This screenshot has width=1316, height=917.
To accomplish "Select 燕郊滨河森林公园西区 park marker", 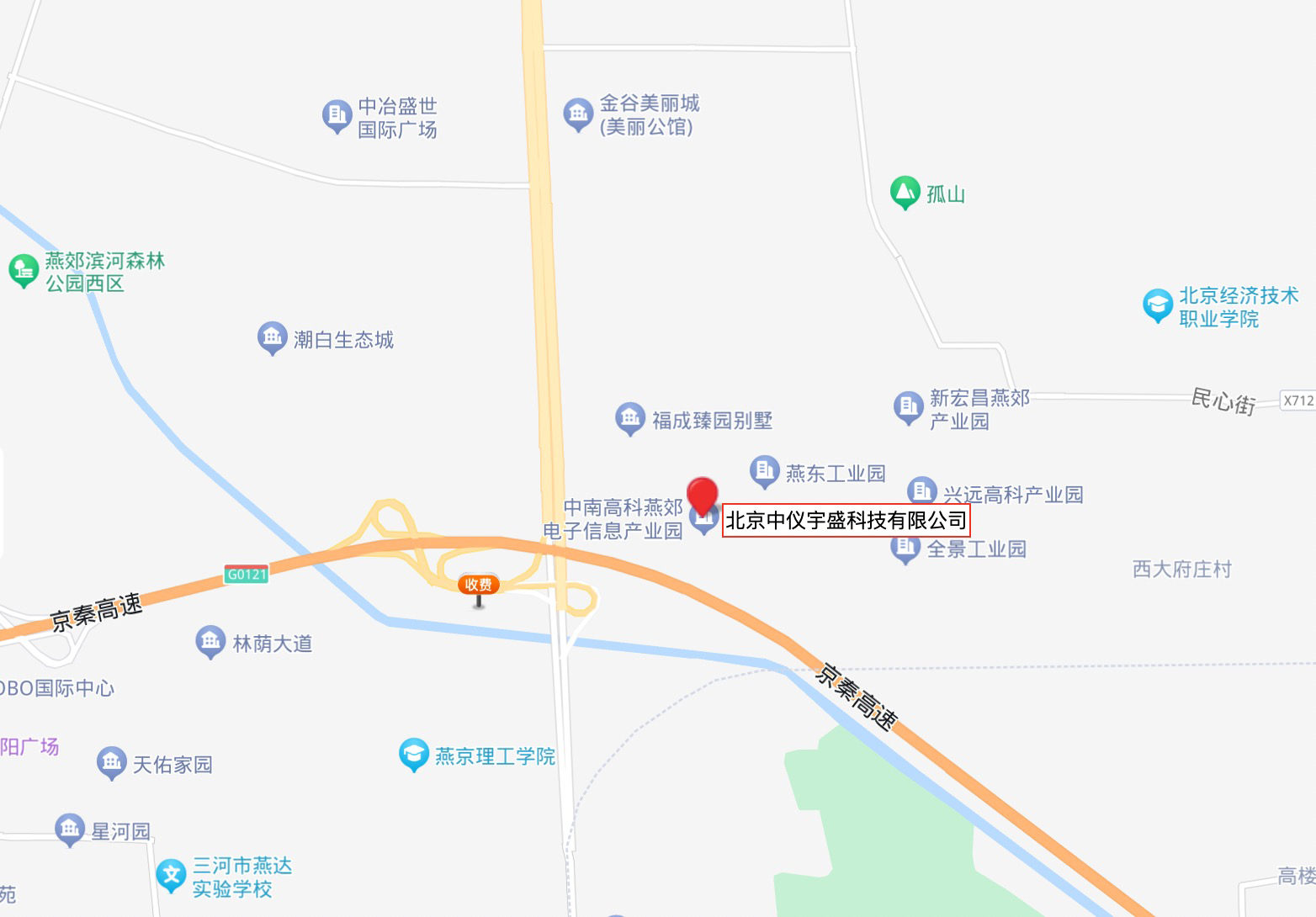I will pyautogui.click(x=24, y=271).
